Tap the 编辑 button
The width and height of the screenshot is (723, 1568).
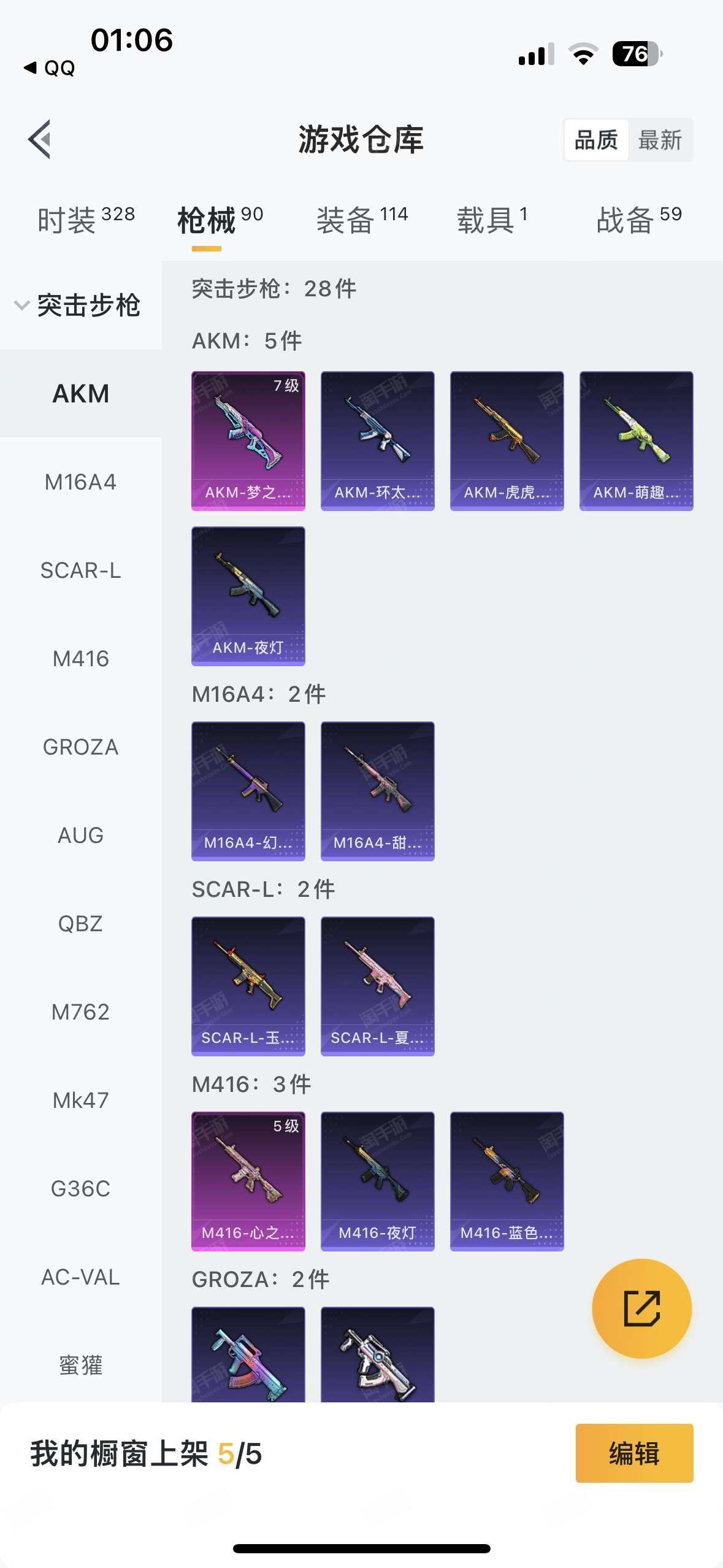tap(634, 1453)
